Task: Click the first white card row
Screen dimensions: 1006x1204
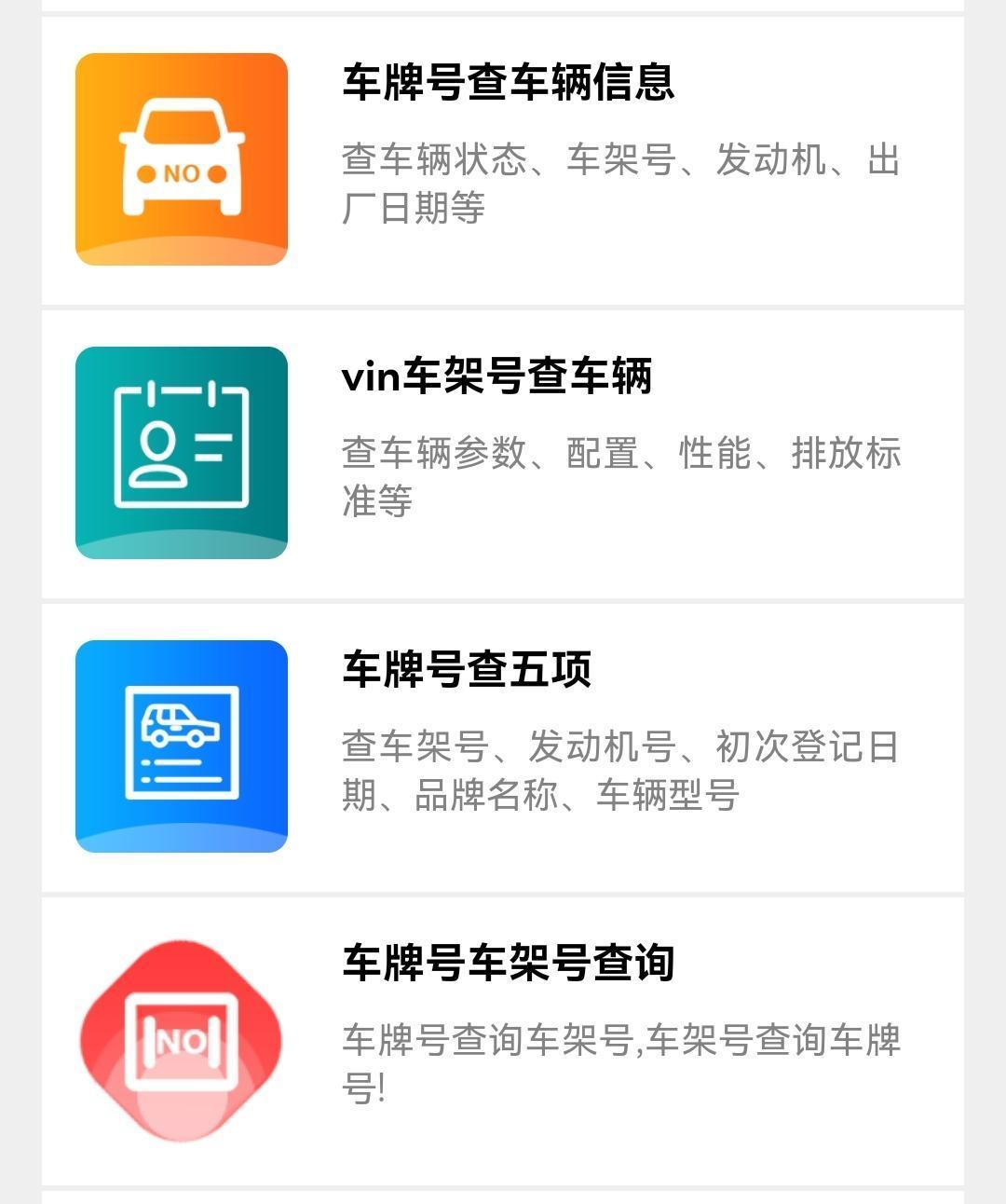Action: click(503, 160)
